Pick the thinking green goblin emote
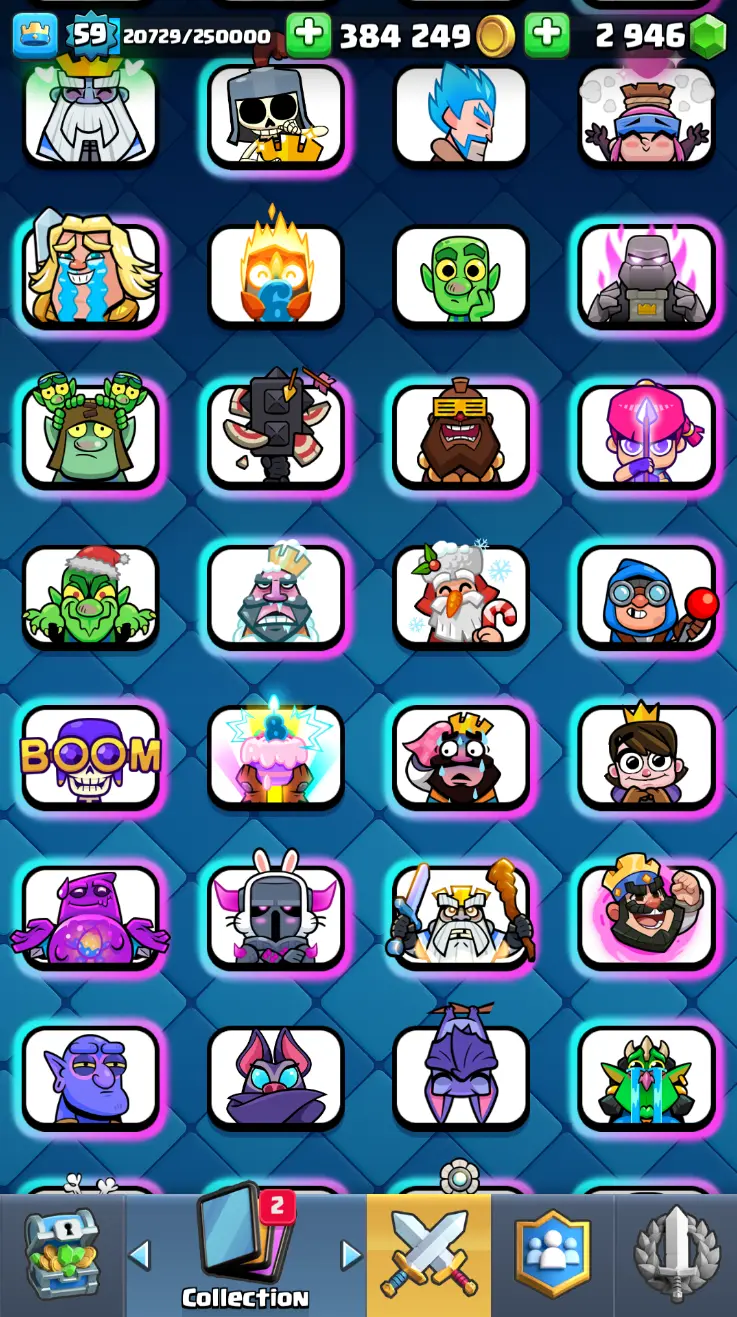737x1317 pixels. coord(460,276)
